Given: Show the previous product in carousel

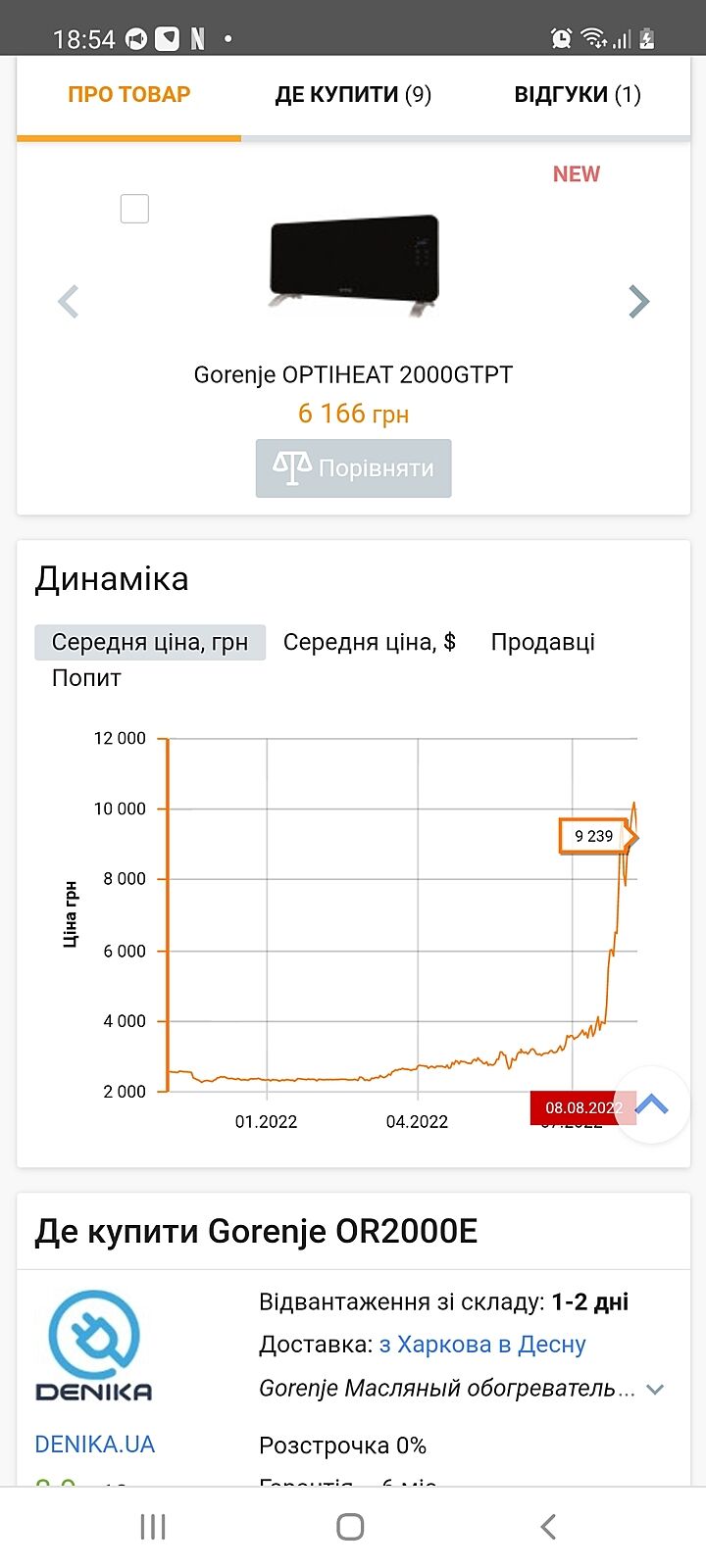Looking at the screenshot, I should [x=68, y=302].
